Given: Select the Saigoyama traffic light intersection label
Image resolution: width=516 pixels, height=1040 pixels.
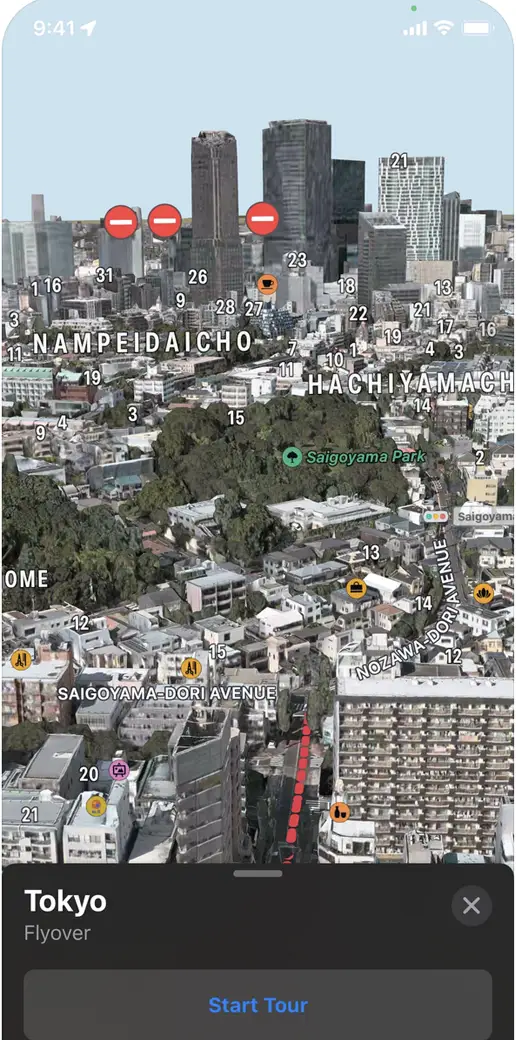Looking at the screenshot, I should pyautogui.click(x=469, y=515).
